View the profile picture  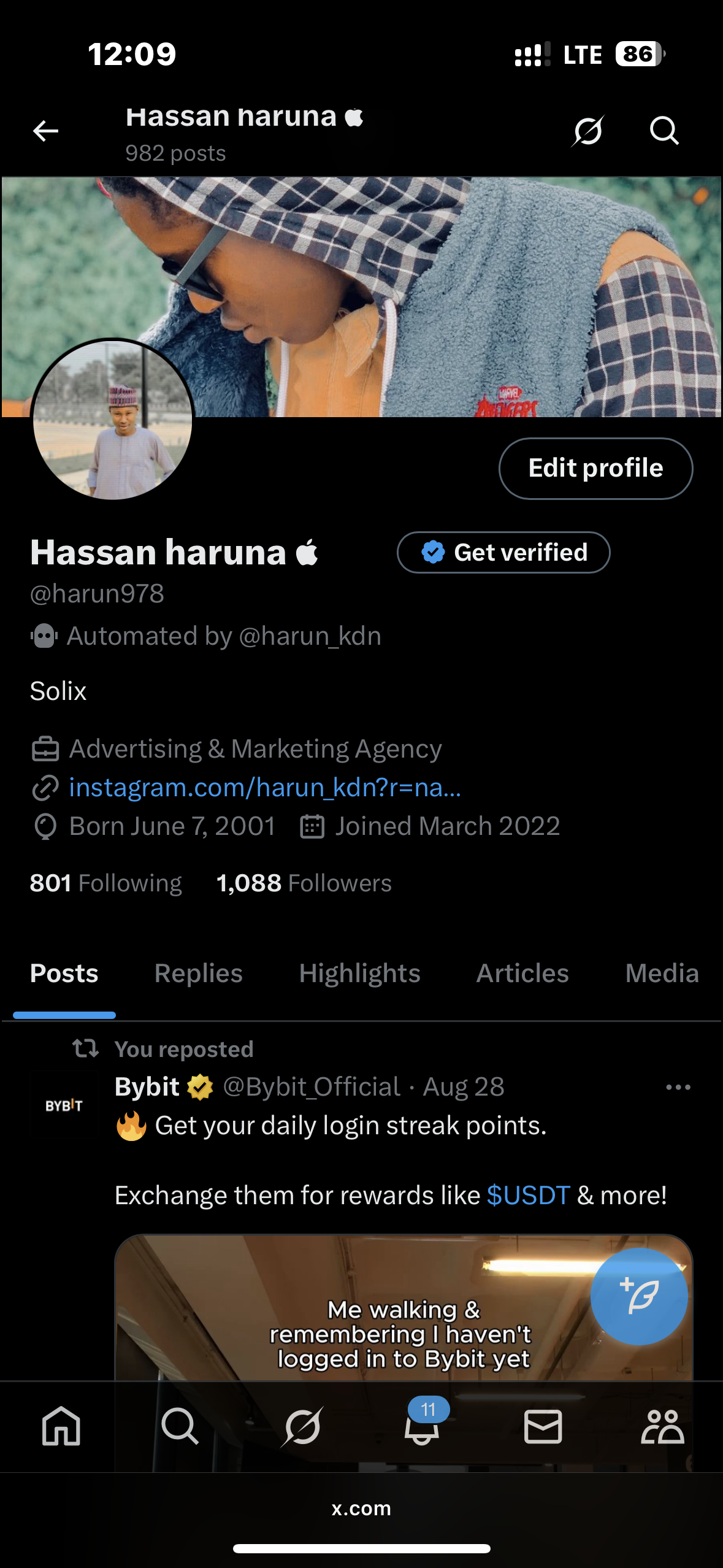(x=113, y=420)
